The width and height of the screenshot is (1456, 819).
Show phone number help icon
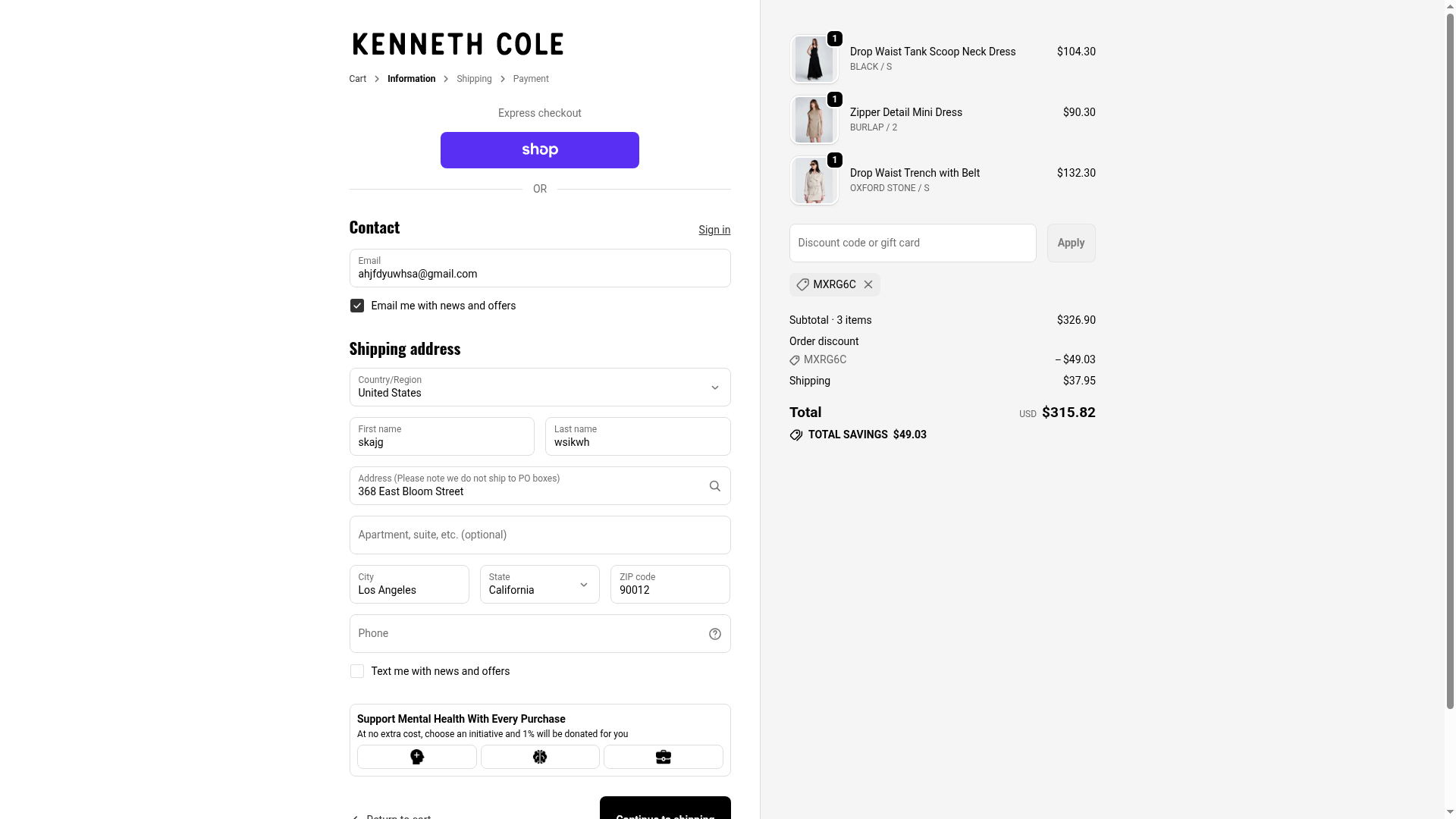click(x=714, y=634)
